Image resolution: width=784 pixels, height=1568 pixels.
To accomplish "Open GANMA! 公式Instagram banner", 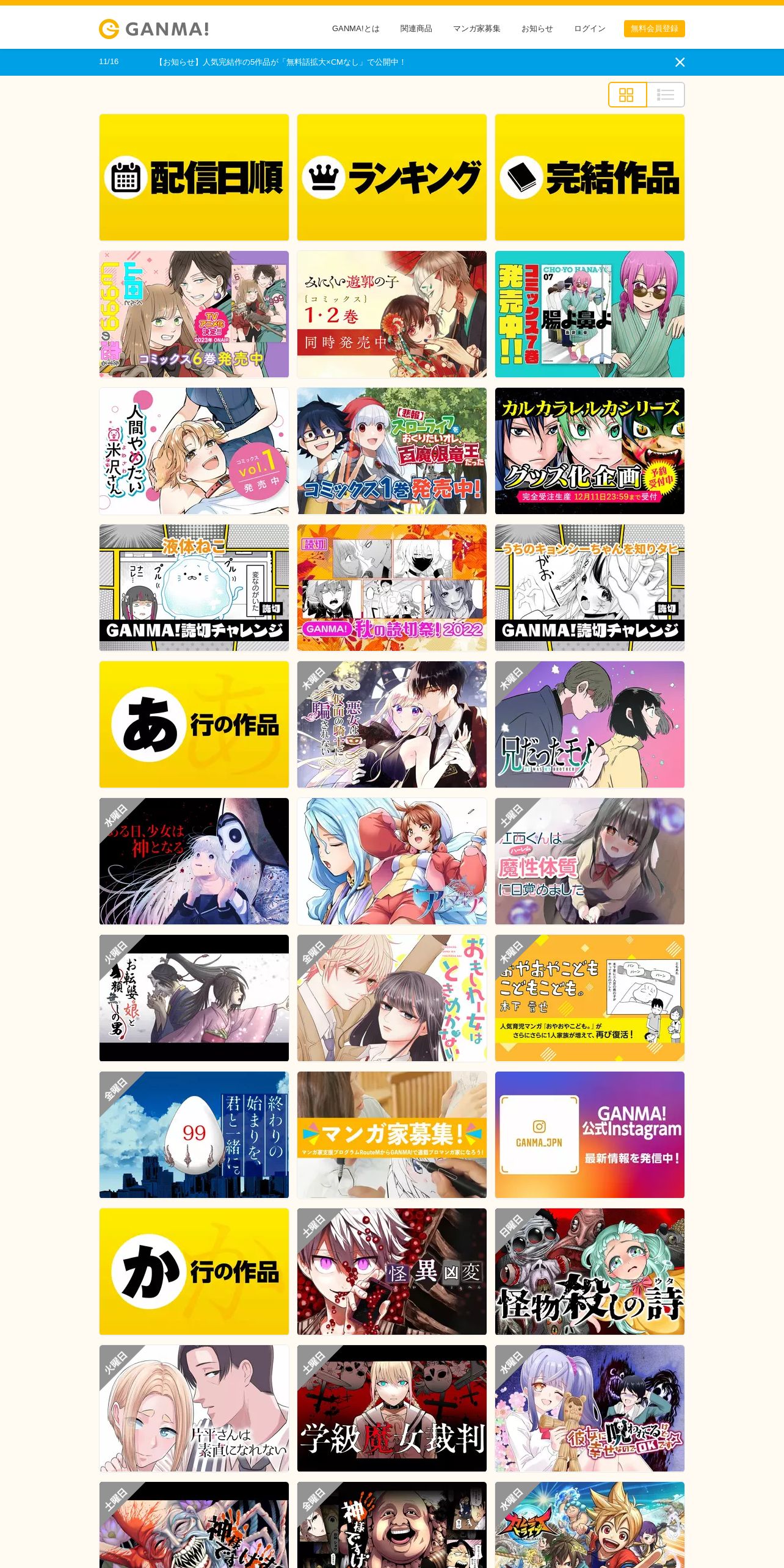I will pyautogui.click(x=590, y=1134).
